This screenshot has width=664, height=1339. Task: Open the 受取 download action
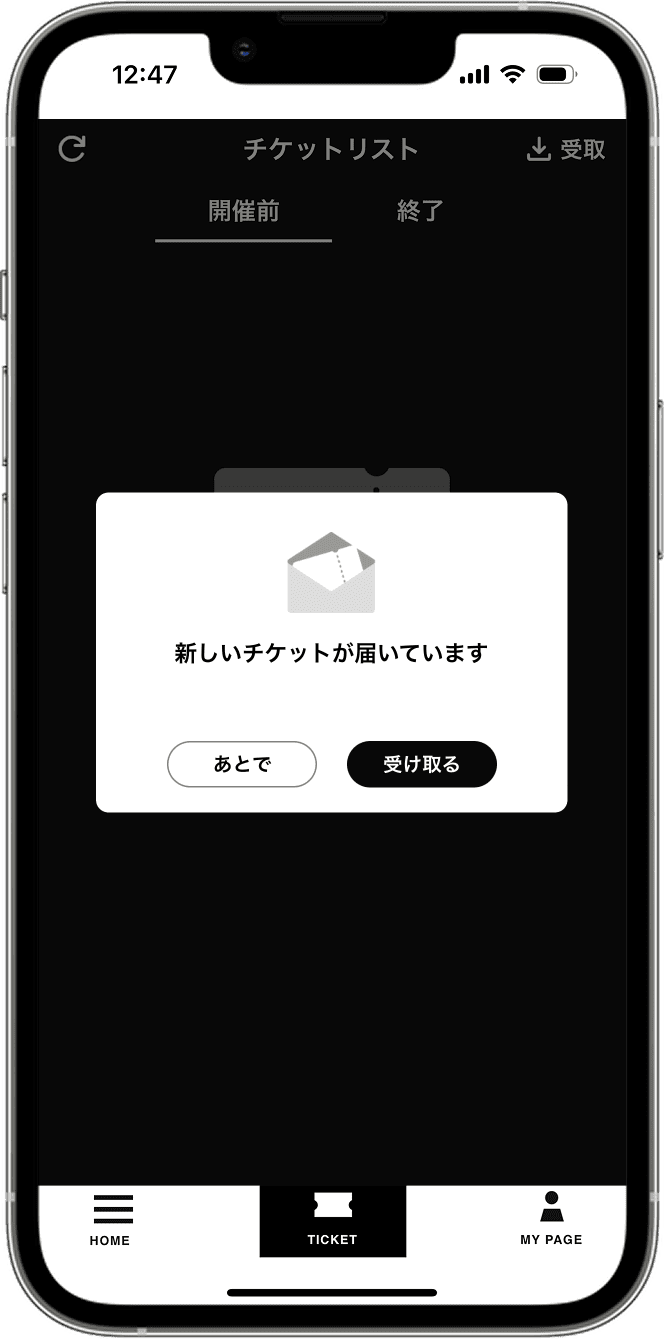pos(566,150)
